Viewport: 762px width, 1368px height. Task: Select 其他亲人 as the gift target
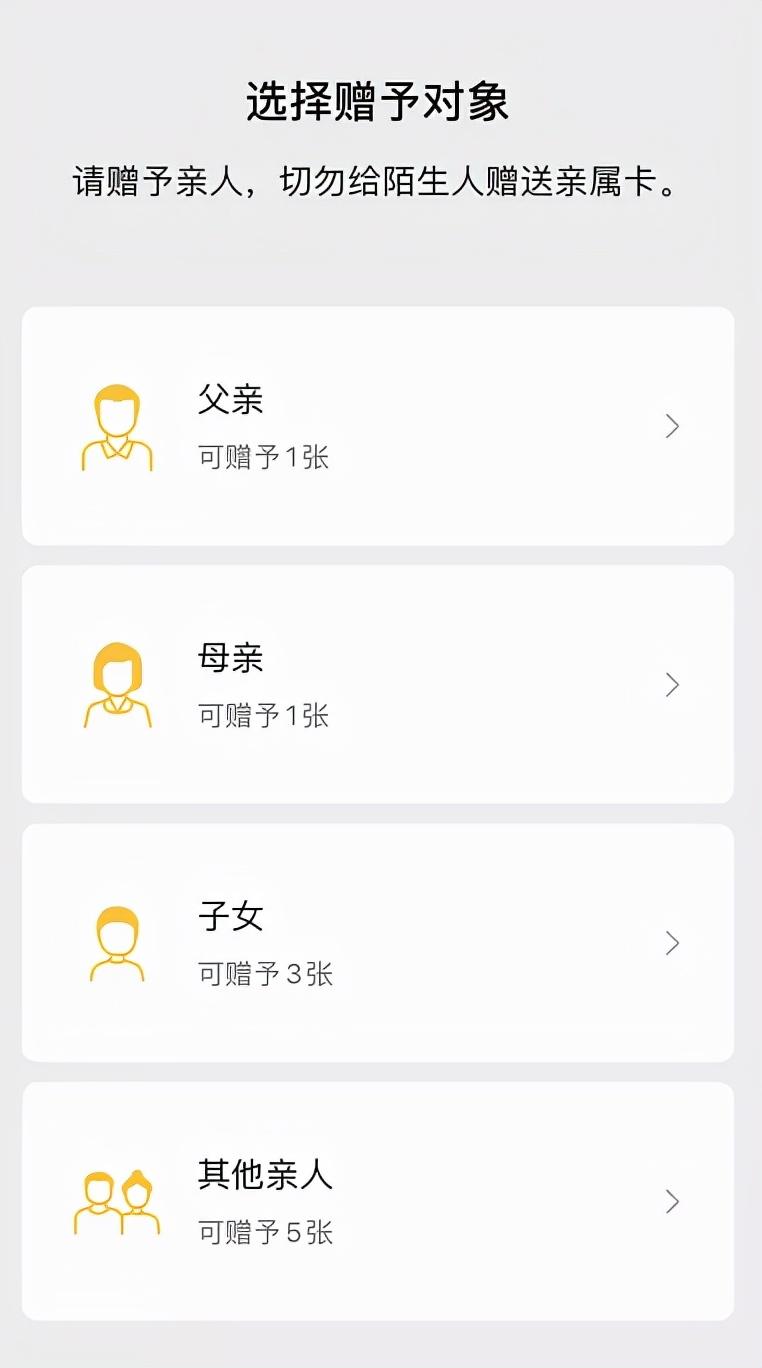coord(380,1200)
